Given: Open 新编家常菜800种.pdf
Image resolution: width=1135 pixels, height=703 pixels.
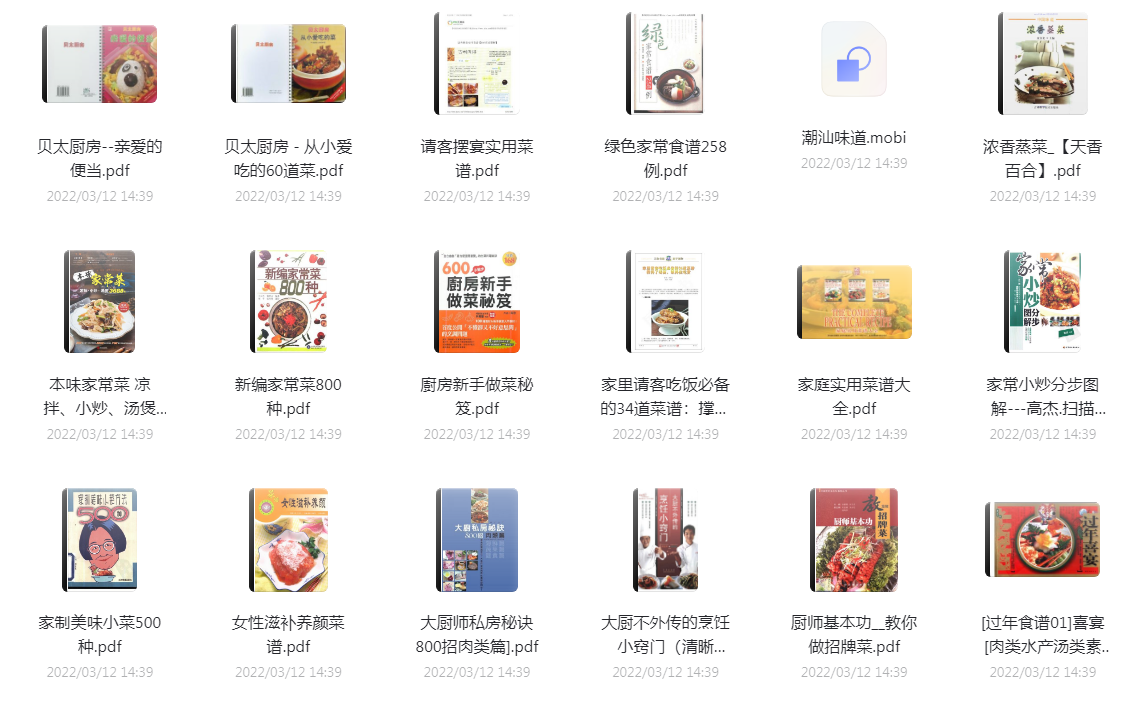Looking at the screenshot, I should tap(288, 302).
